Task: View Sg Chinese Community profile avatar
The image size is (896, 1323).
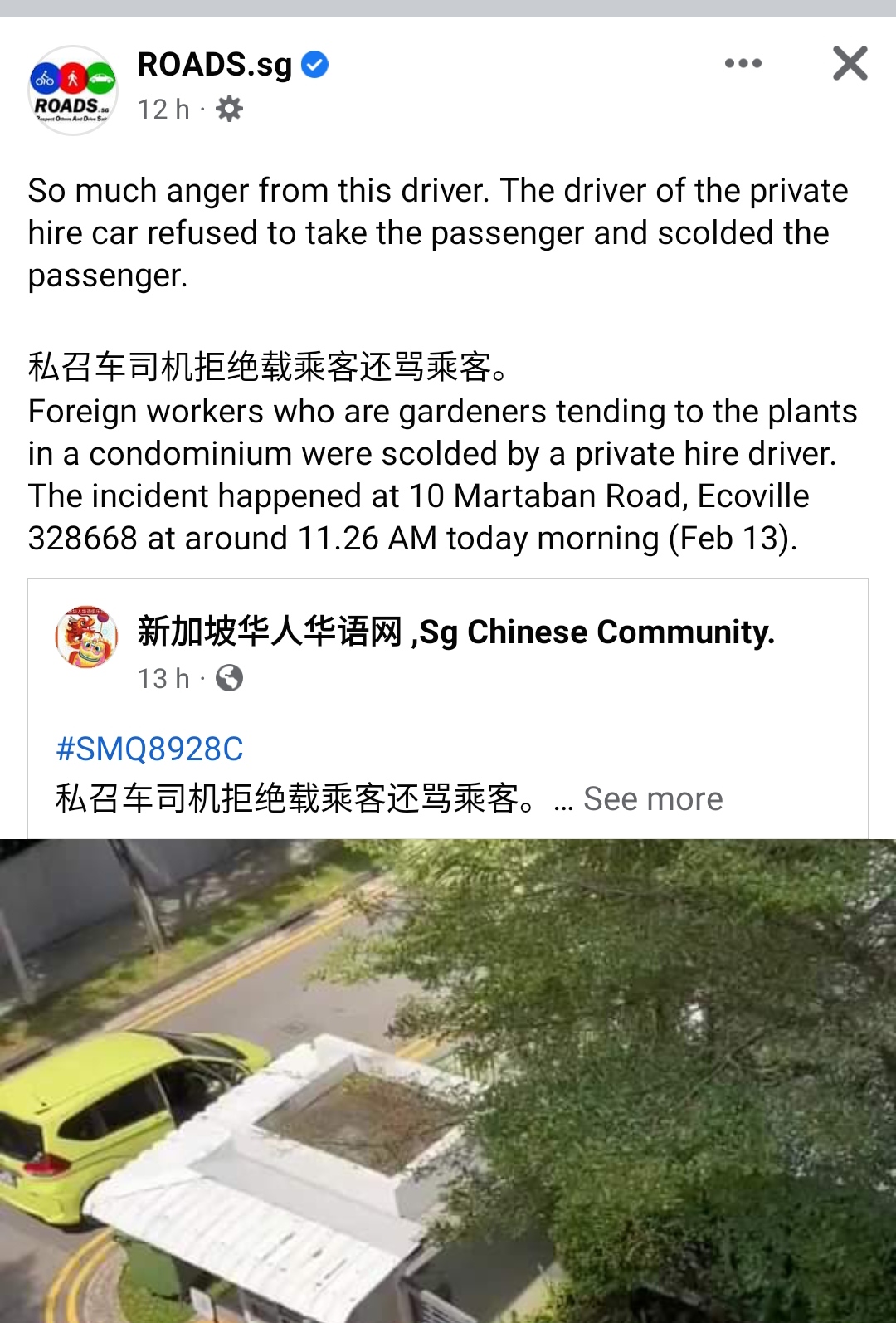Action: coord(86,637)
